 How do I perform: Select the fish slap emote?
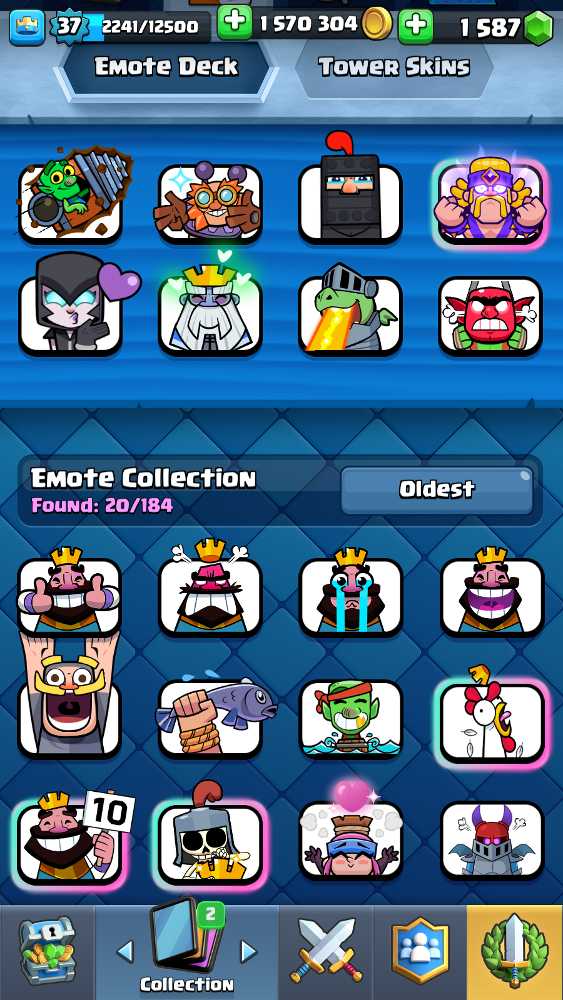[x=210, y=715]
